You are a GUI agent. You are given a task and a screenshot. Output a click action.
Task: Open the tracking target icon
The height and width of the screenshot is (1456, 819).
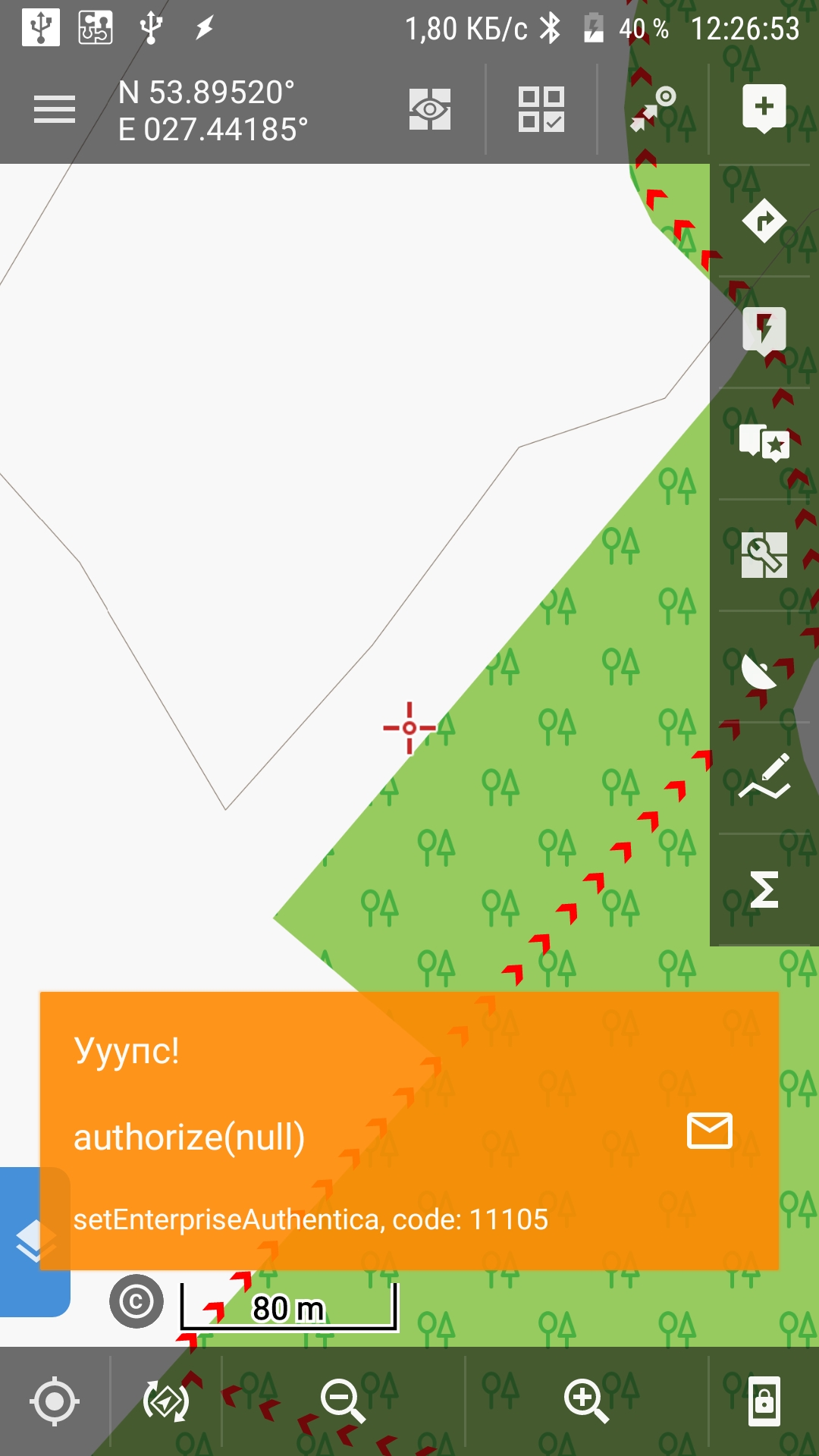click(654, 110)
